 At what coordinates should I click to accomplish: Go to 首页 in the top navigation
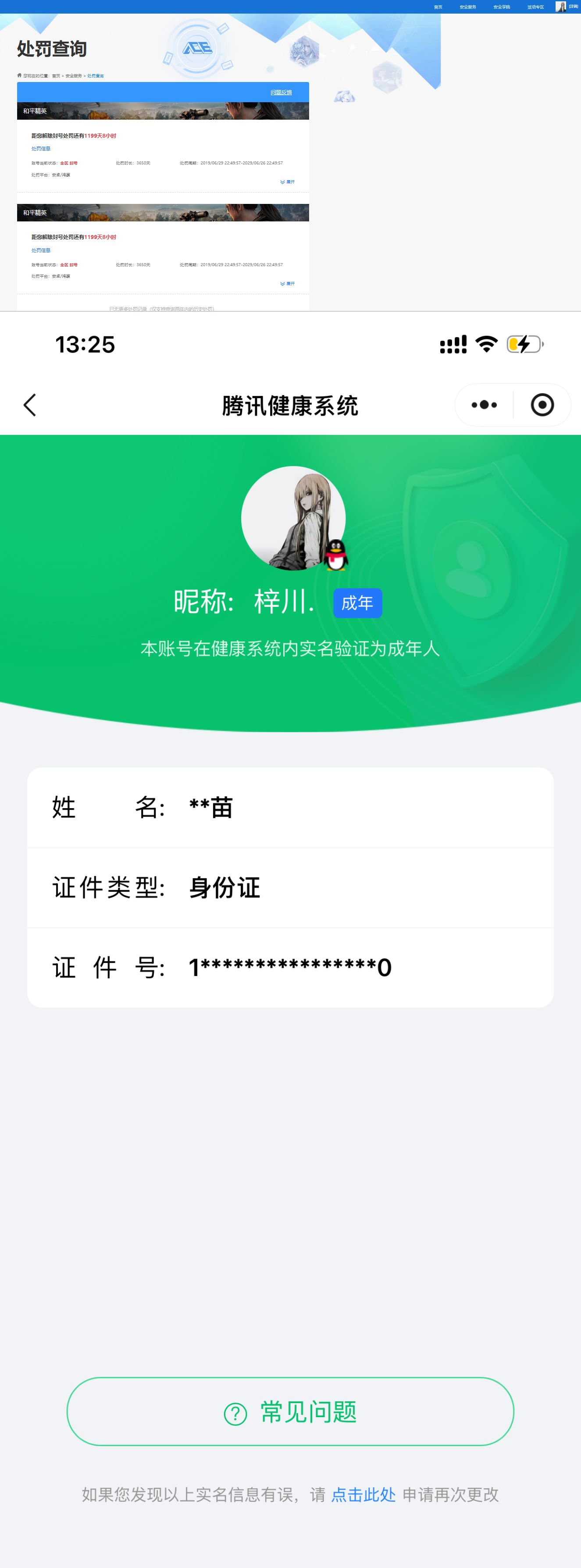click(x=438, y=7)
